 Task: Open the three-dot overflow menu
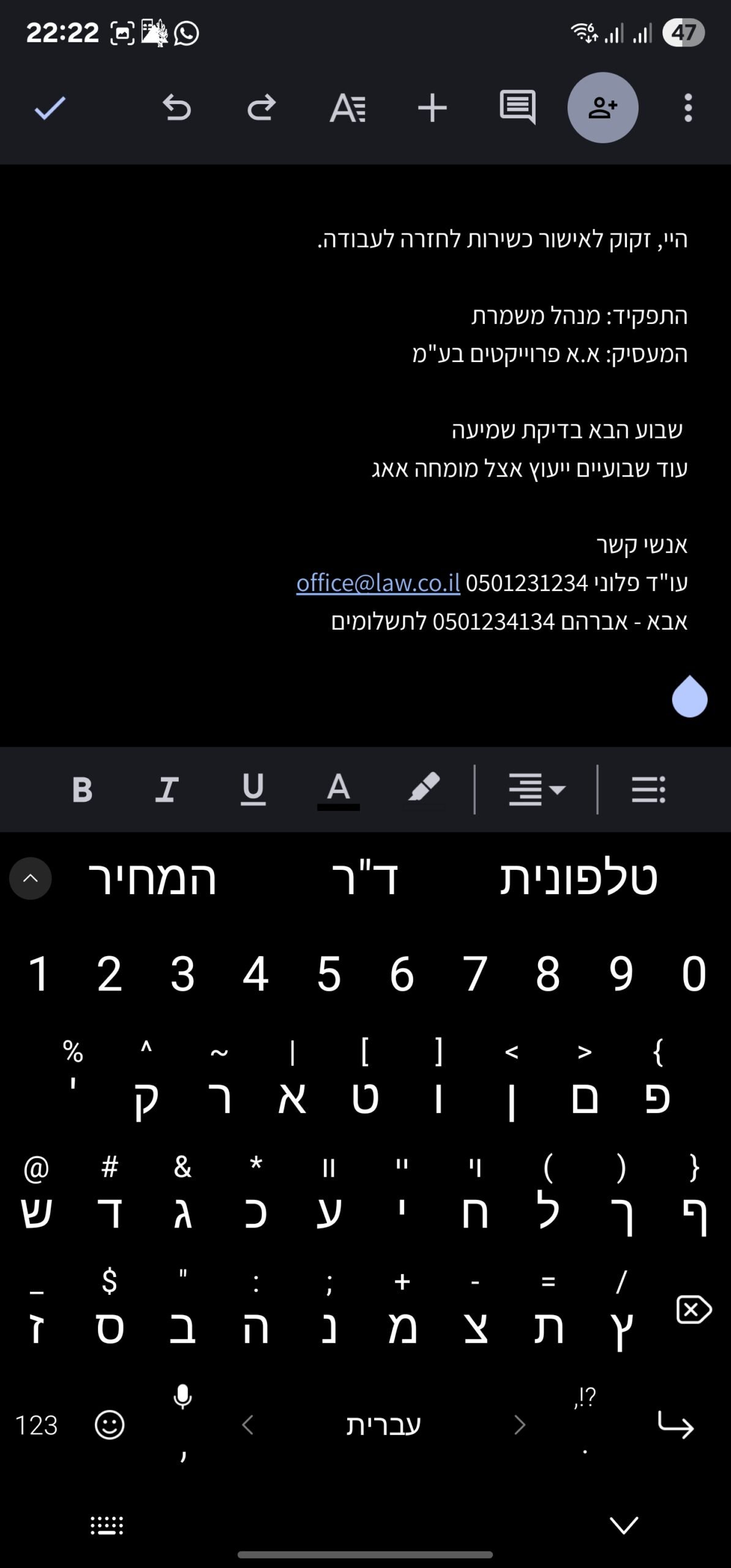pyautogui.click(x=688, y=108)
